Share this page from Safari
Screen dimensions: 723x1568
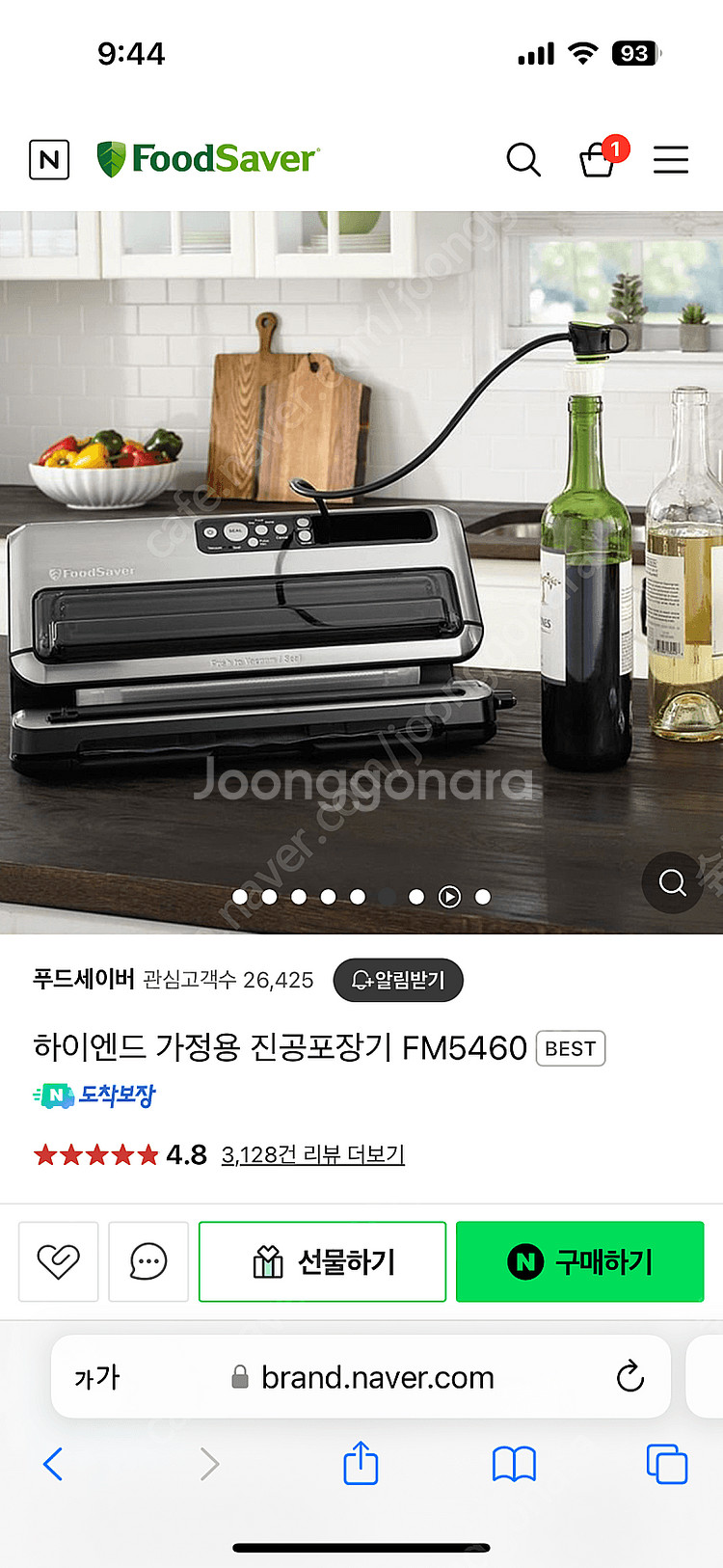click(x=361, y=1462)
